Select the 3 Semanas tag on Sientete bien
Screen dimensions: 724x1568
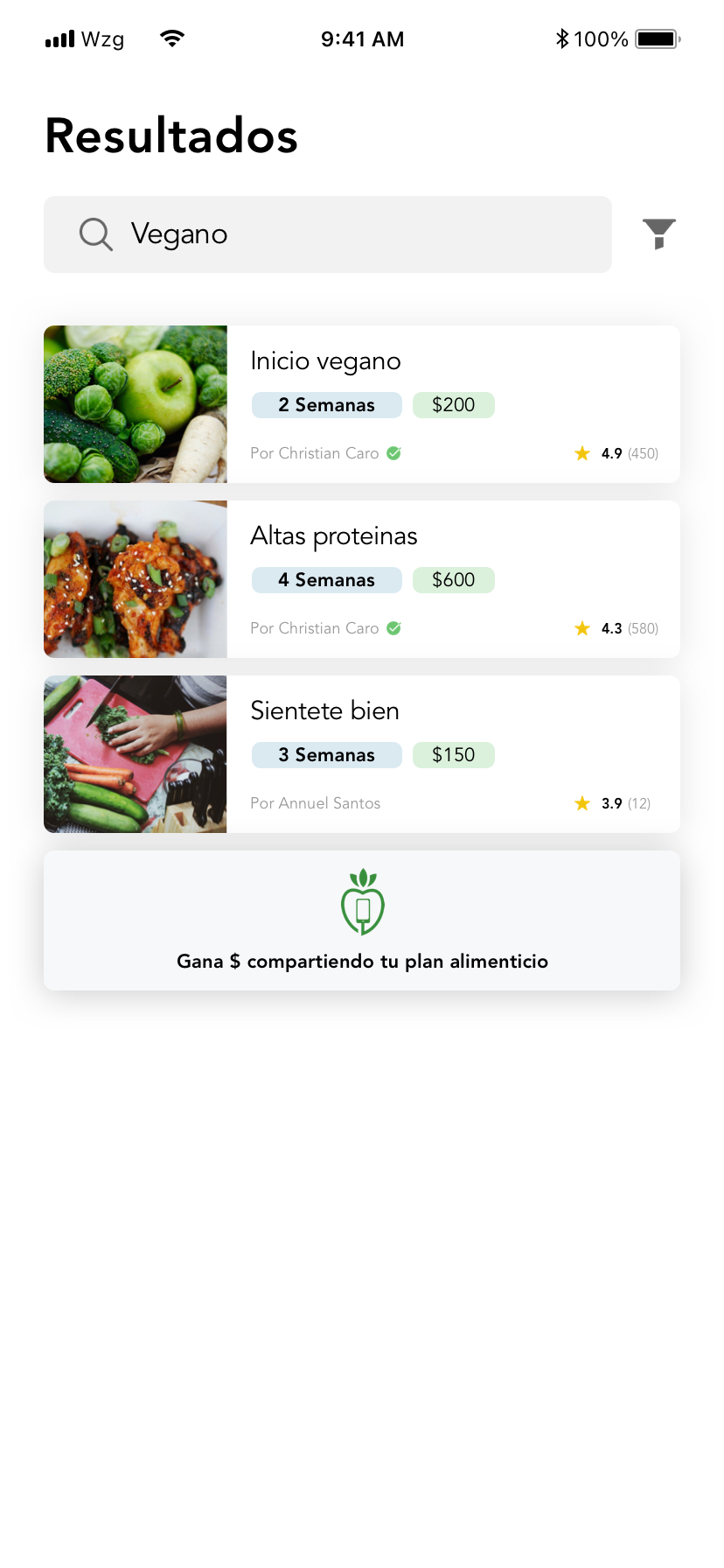[x=326, y=754]
